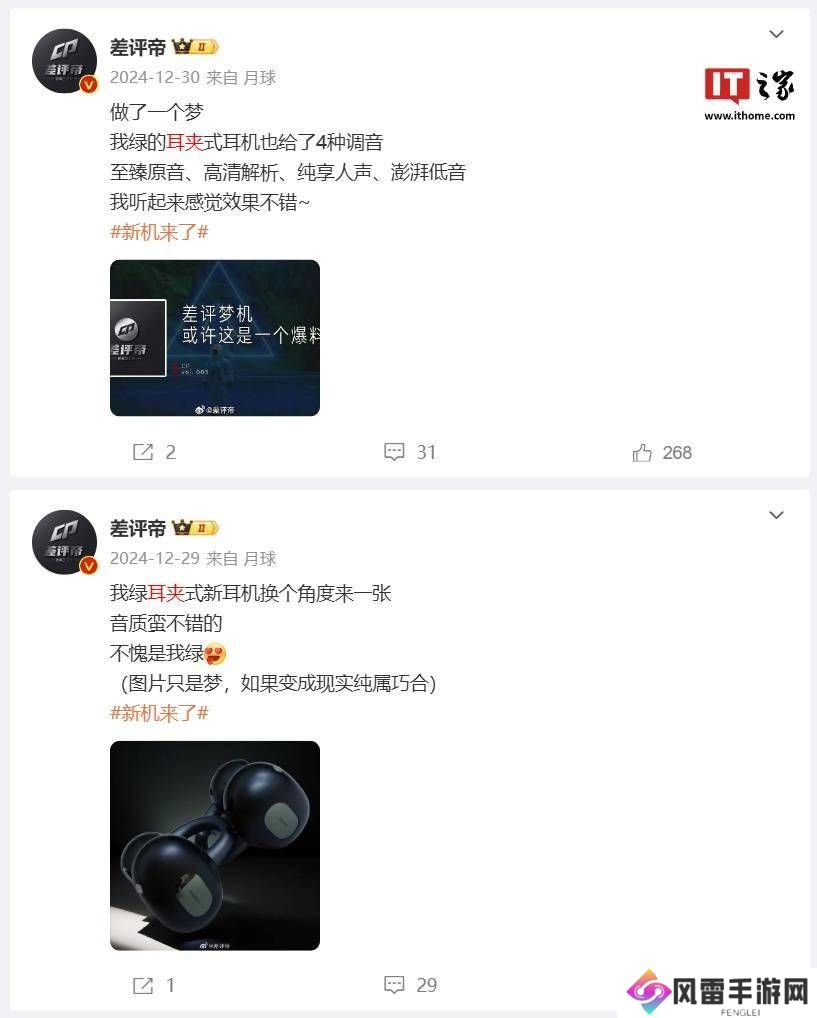Viewport: 817px width, 1018px height.
Task: Expand the chevron menu on the 2024-12-29 post
Action: (776, 515)
